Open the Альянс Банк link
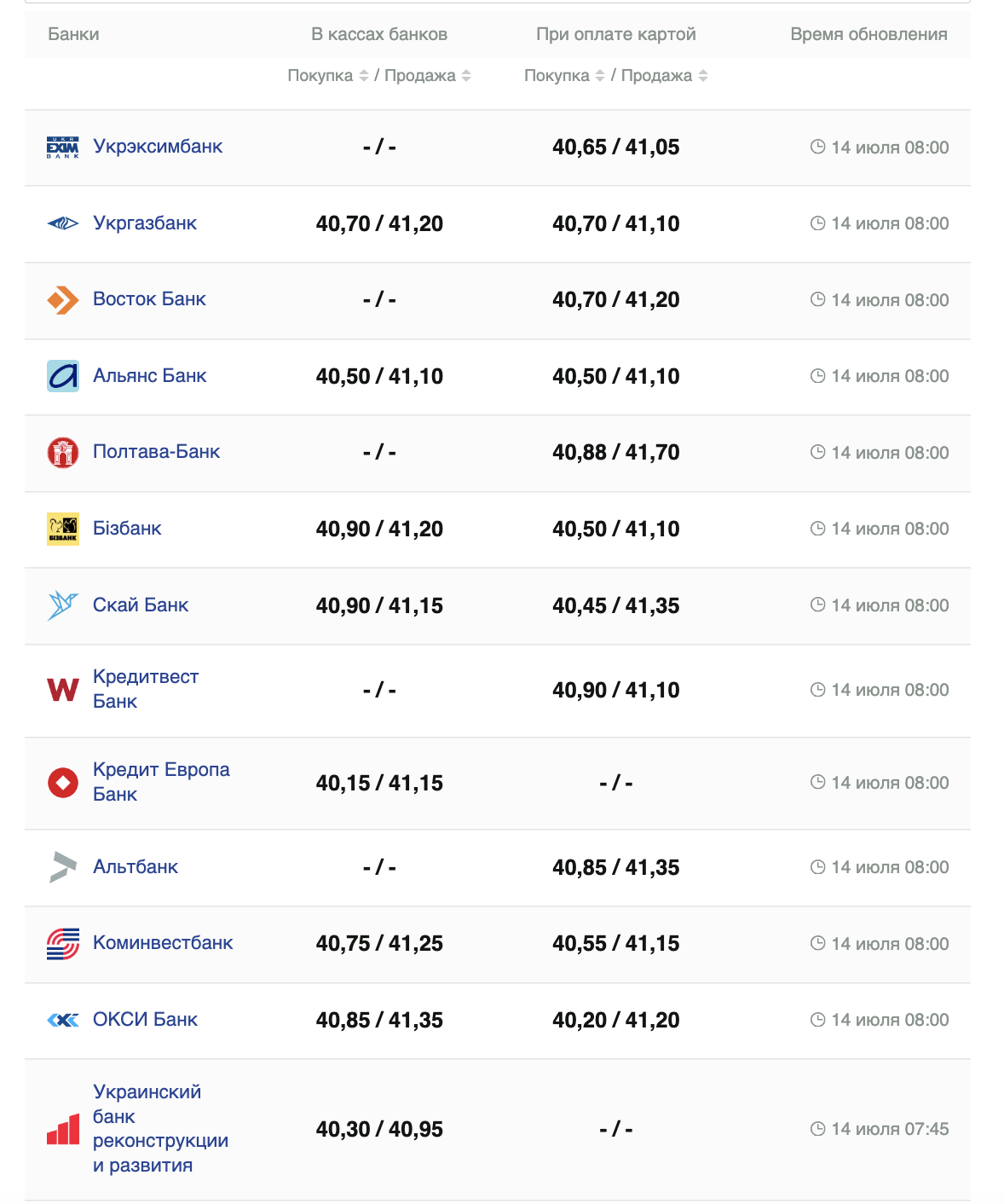 click(149, 376)
